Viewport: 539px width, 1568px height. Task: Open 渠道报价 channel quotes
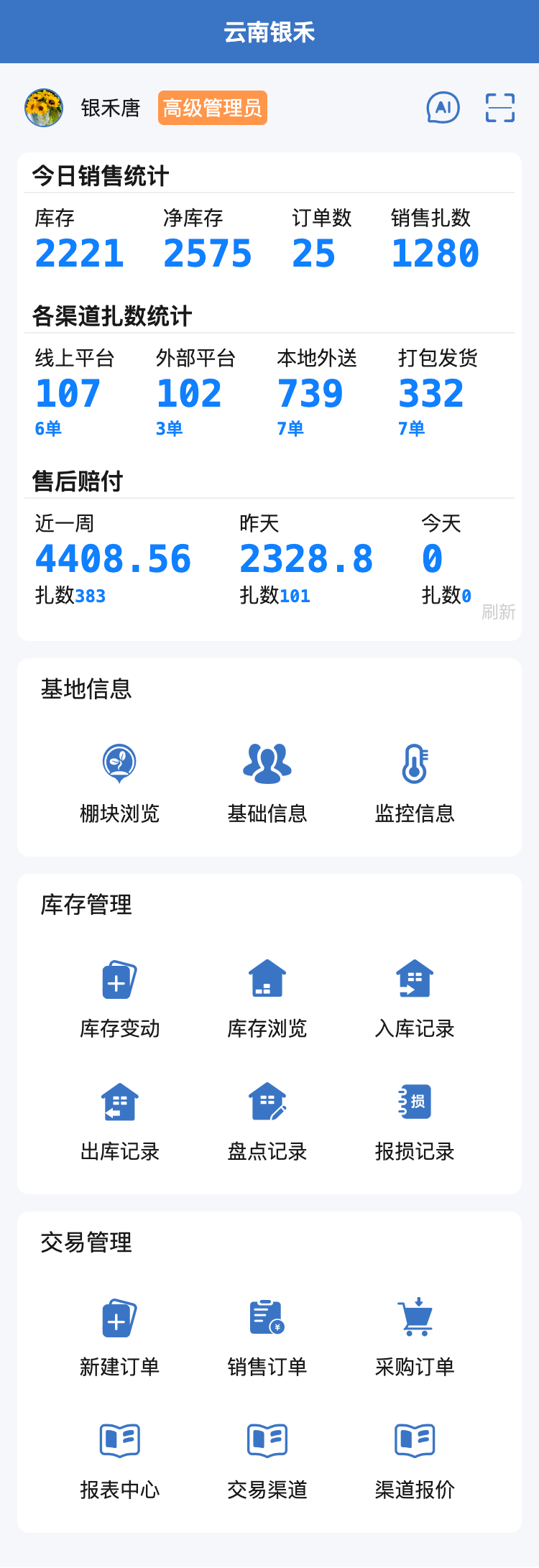point(415,1458)
